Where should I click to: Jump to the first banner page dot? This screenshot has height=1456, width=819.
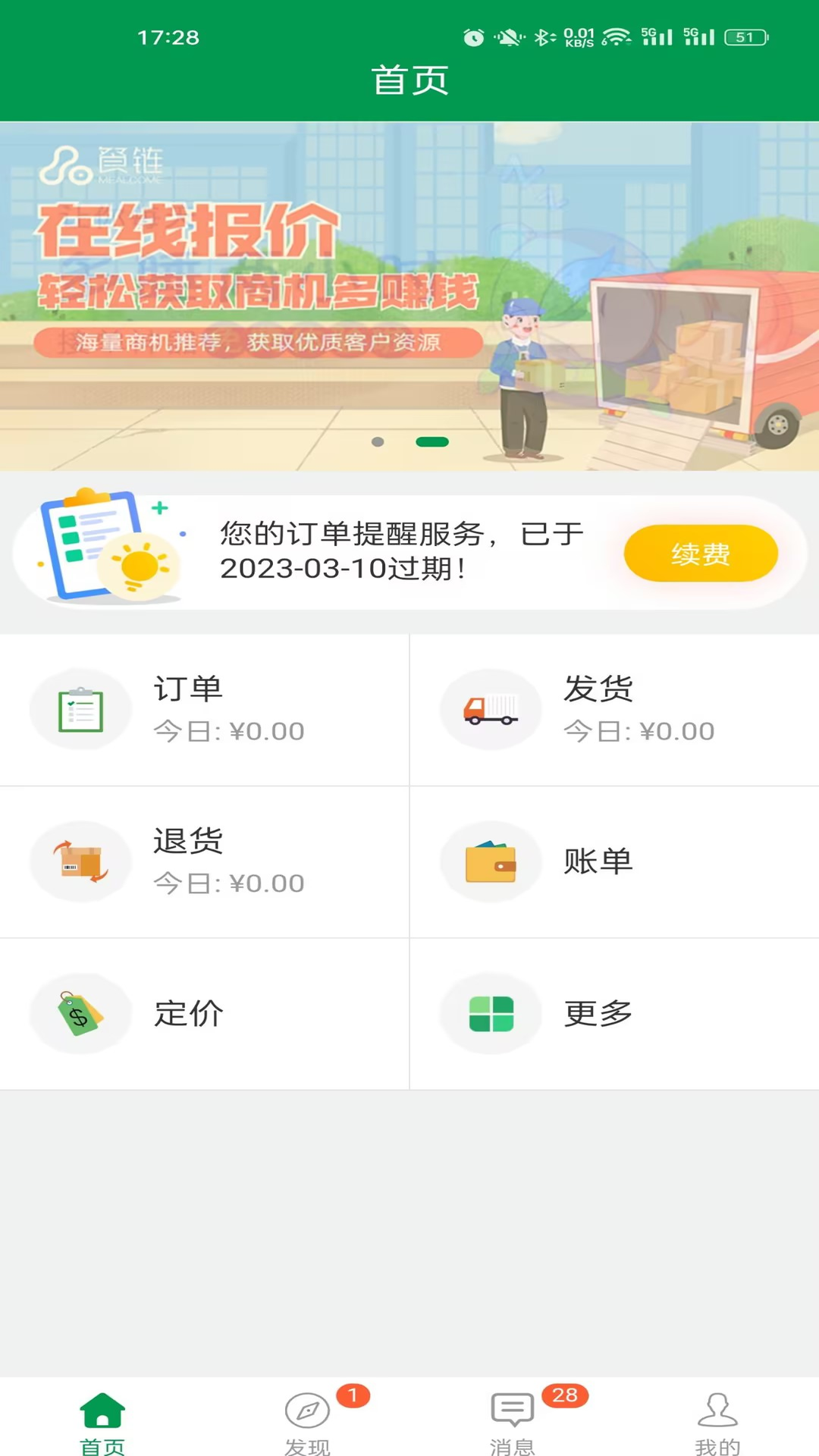pos(378,442)
